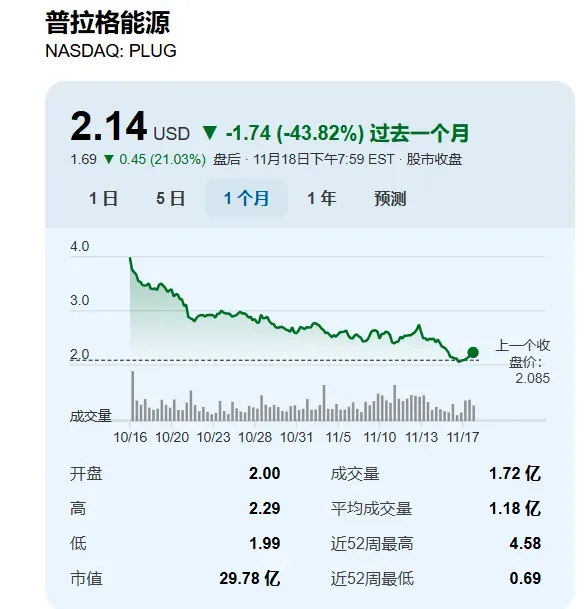Show the 1年 price chart

point(322,198)
